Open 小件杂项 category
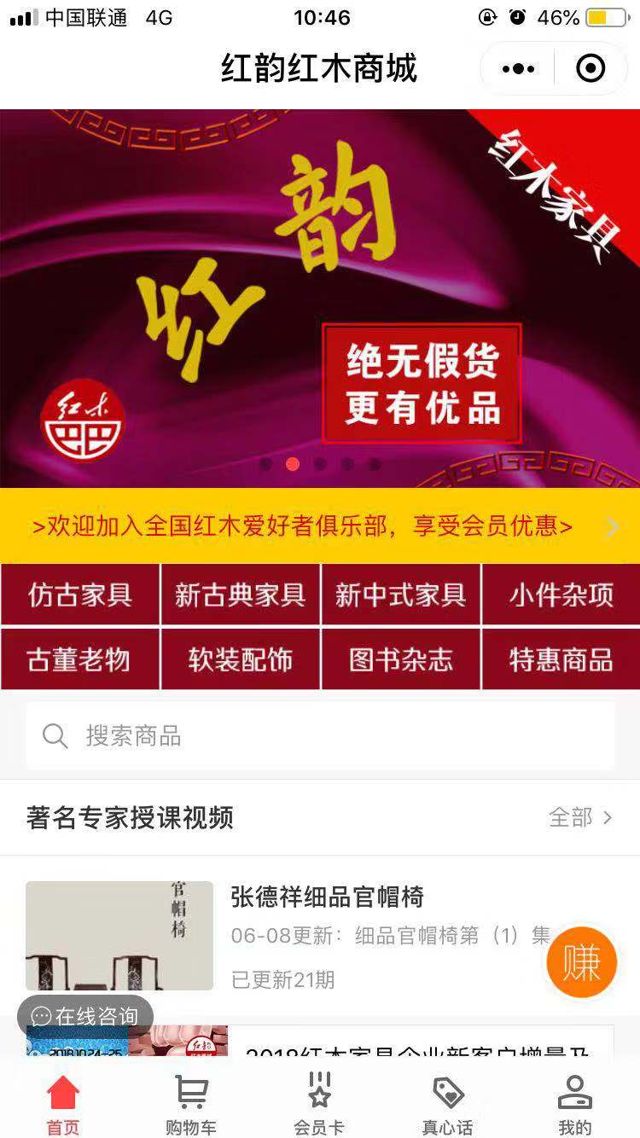 pos(561,595)
